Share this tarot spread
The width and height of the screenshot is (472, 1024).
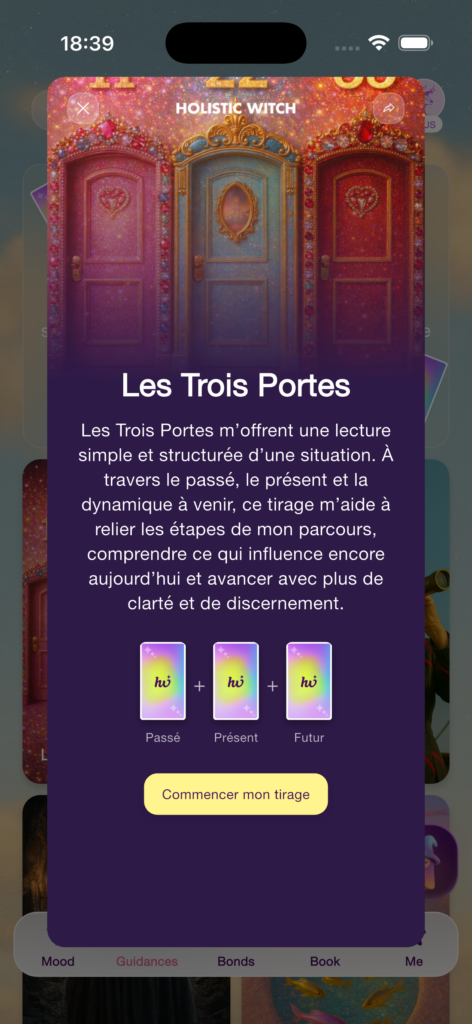point(389,108)
